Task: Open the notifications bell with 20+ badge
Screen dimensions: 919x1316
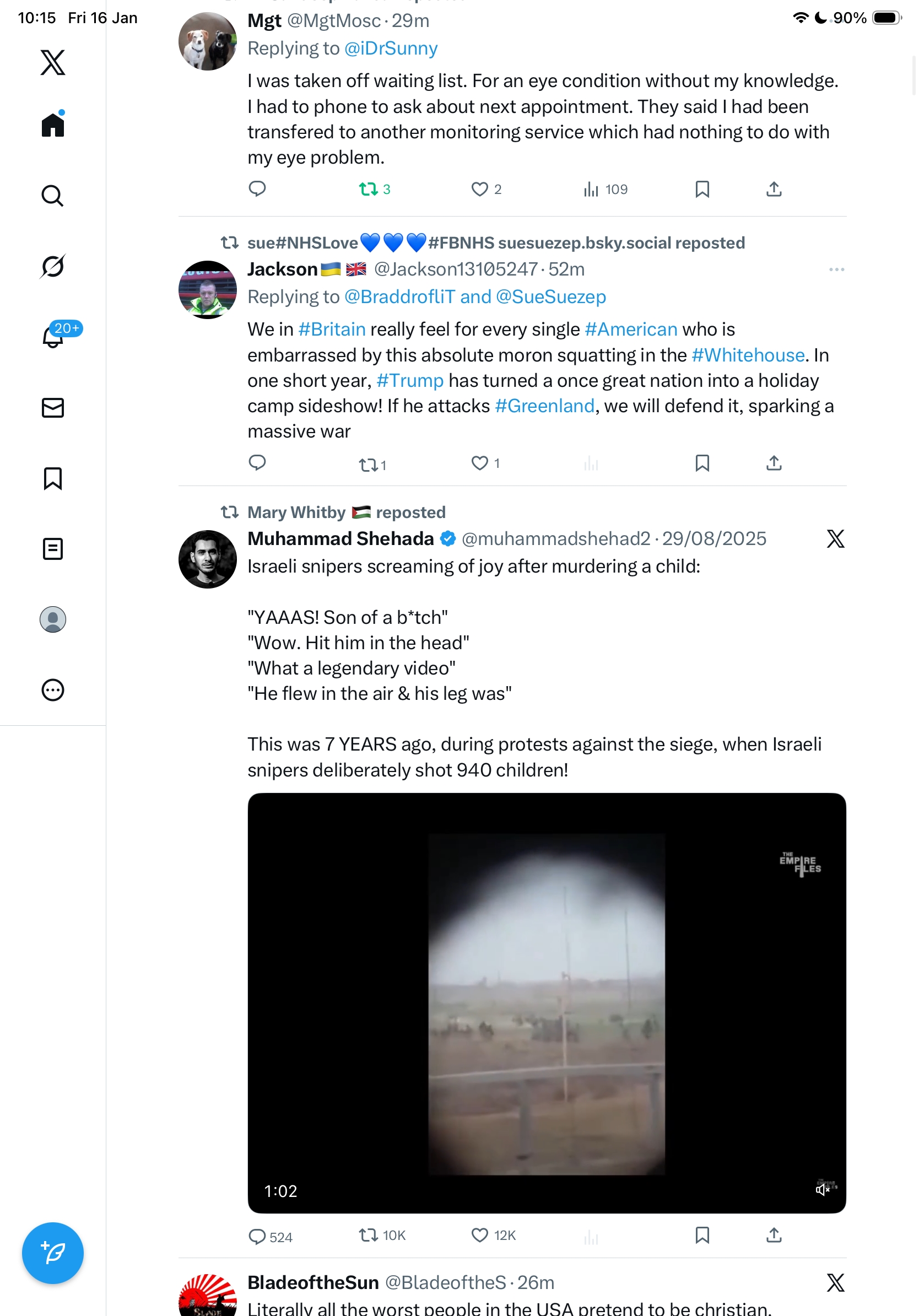Action: [53, 337]
